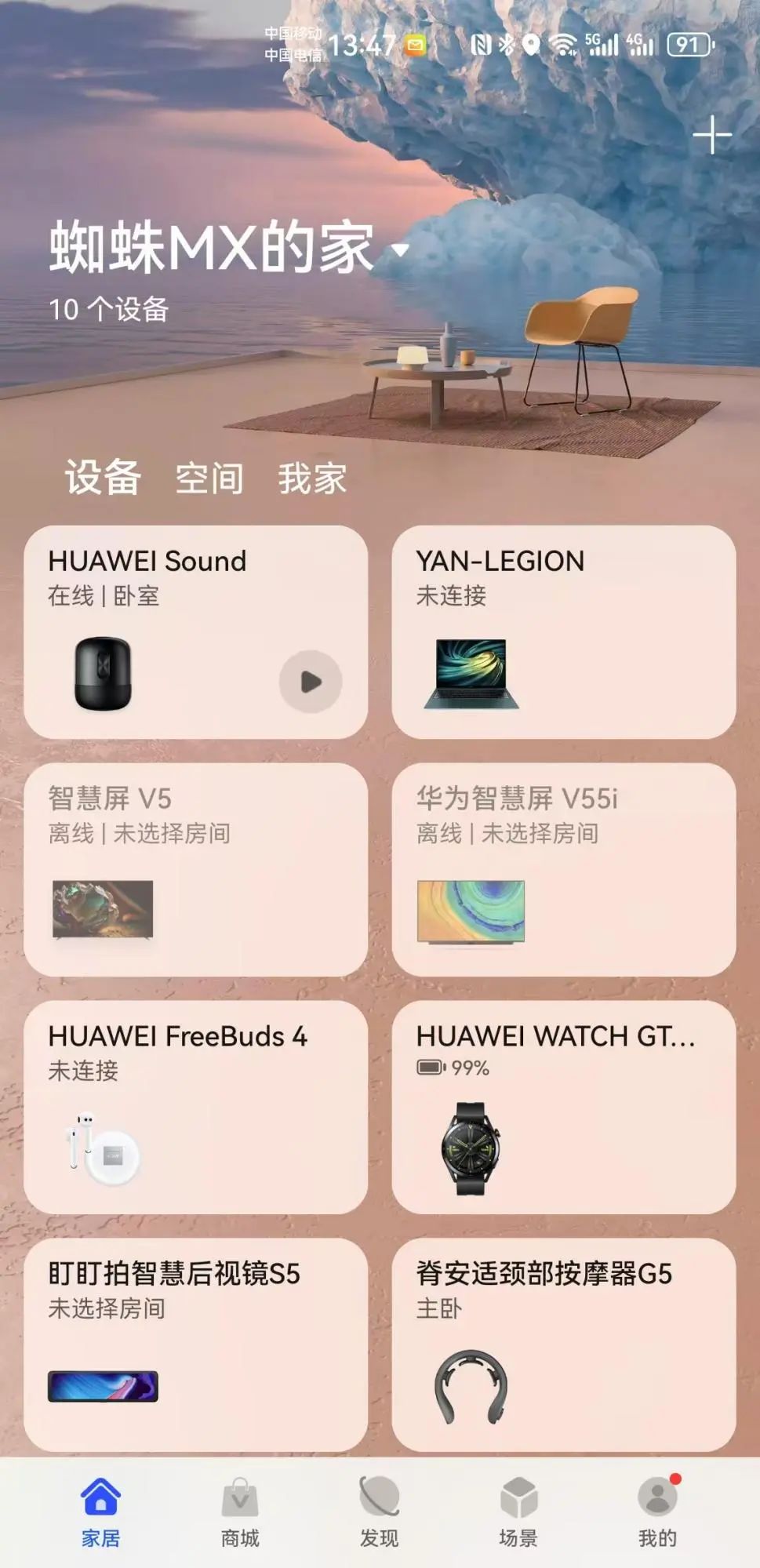760x1568 pixels.
Task: Open the YAN-LEGION laptop card
Action: point(564,632)
